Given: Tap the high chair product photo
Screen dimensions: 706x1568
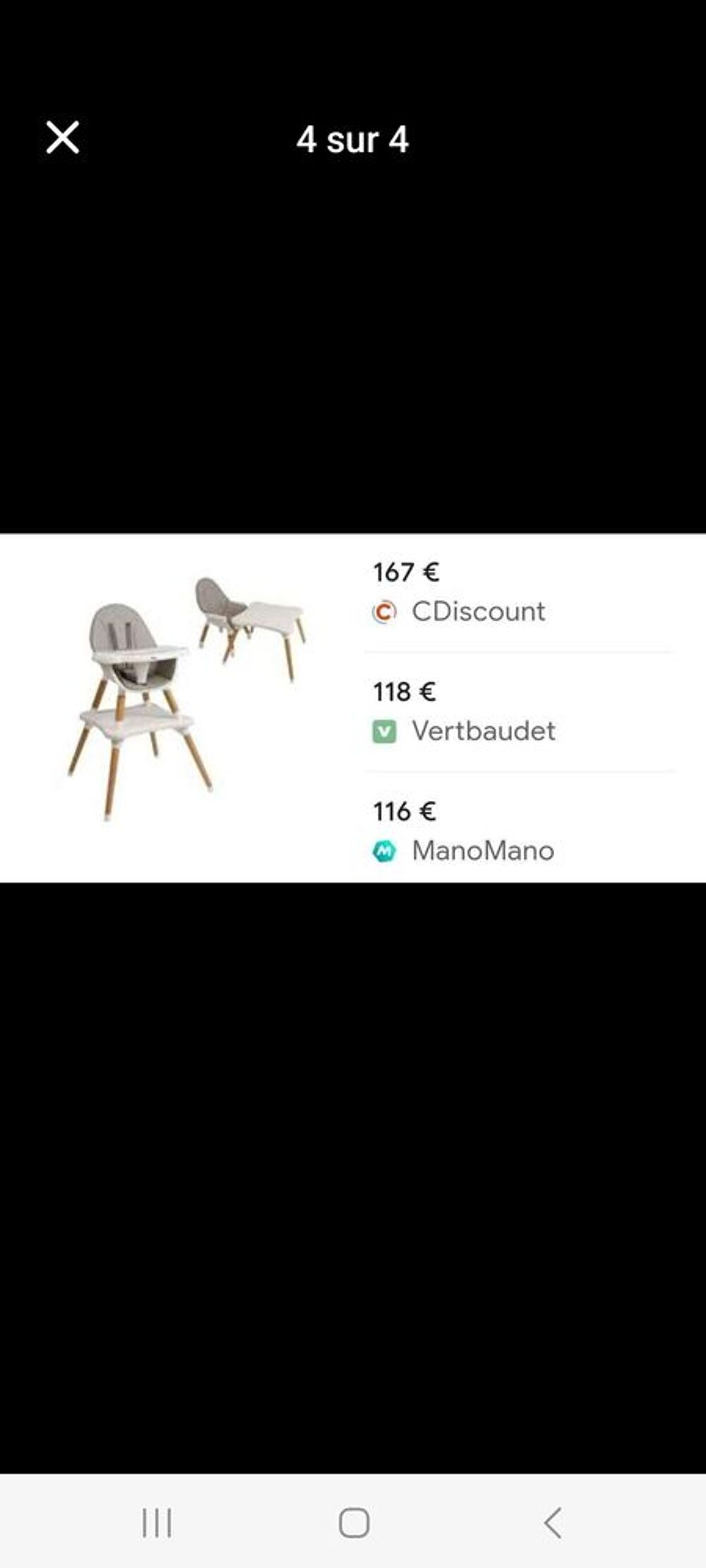Looking at the screenshot, I should pyautogui.click(x=176, y=699).
